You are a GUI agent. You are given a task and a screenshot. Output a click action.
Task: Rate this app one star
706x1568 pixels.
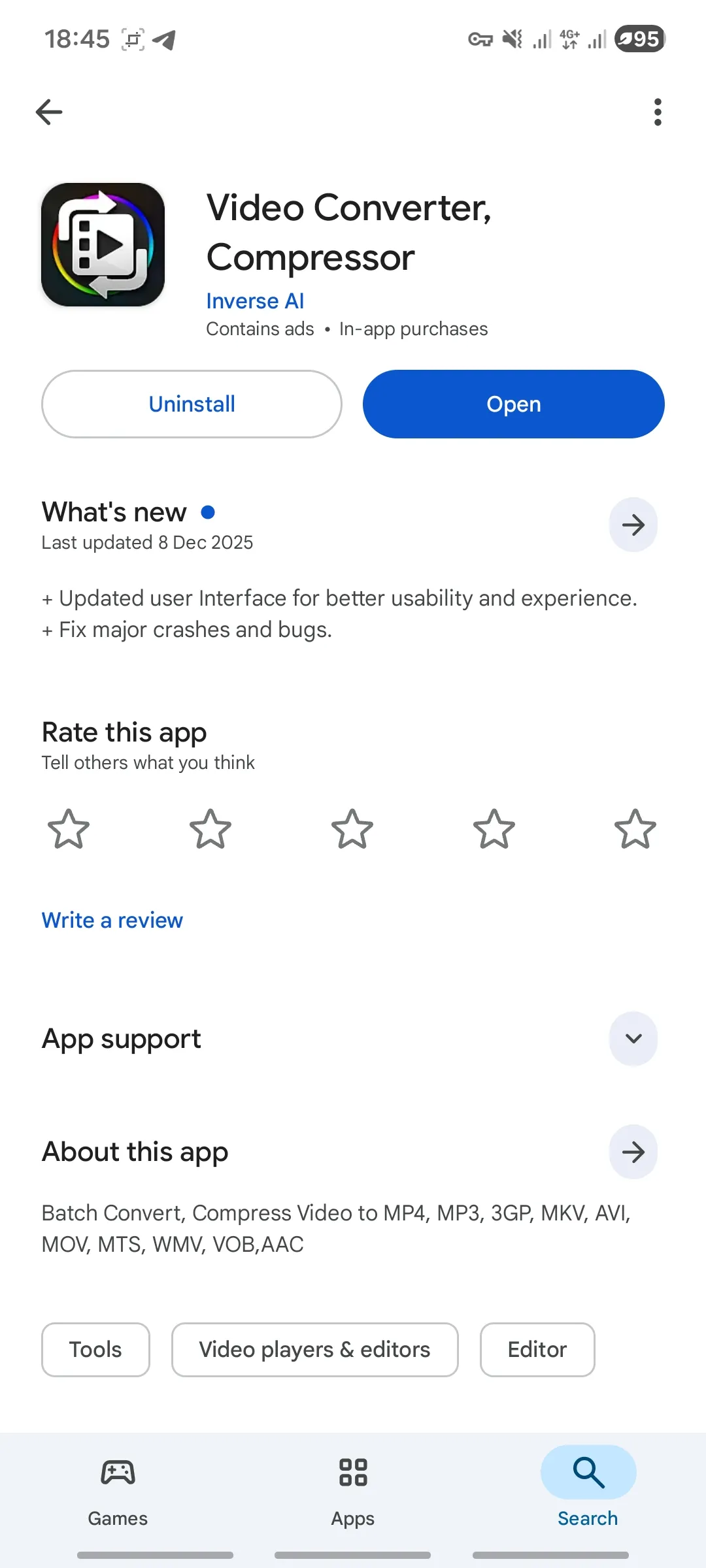(x=69, y=829)
